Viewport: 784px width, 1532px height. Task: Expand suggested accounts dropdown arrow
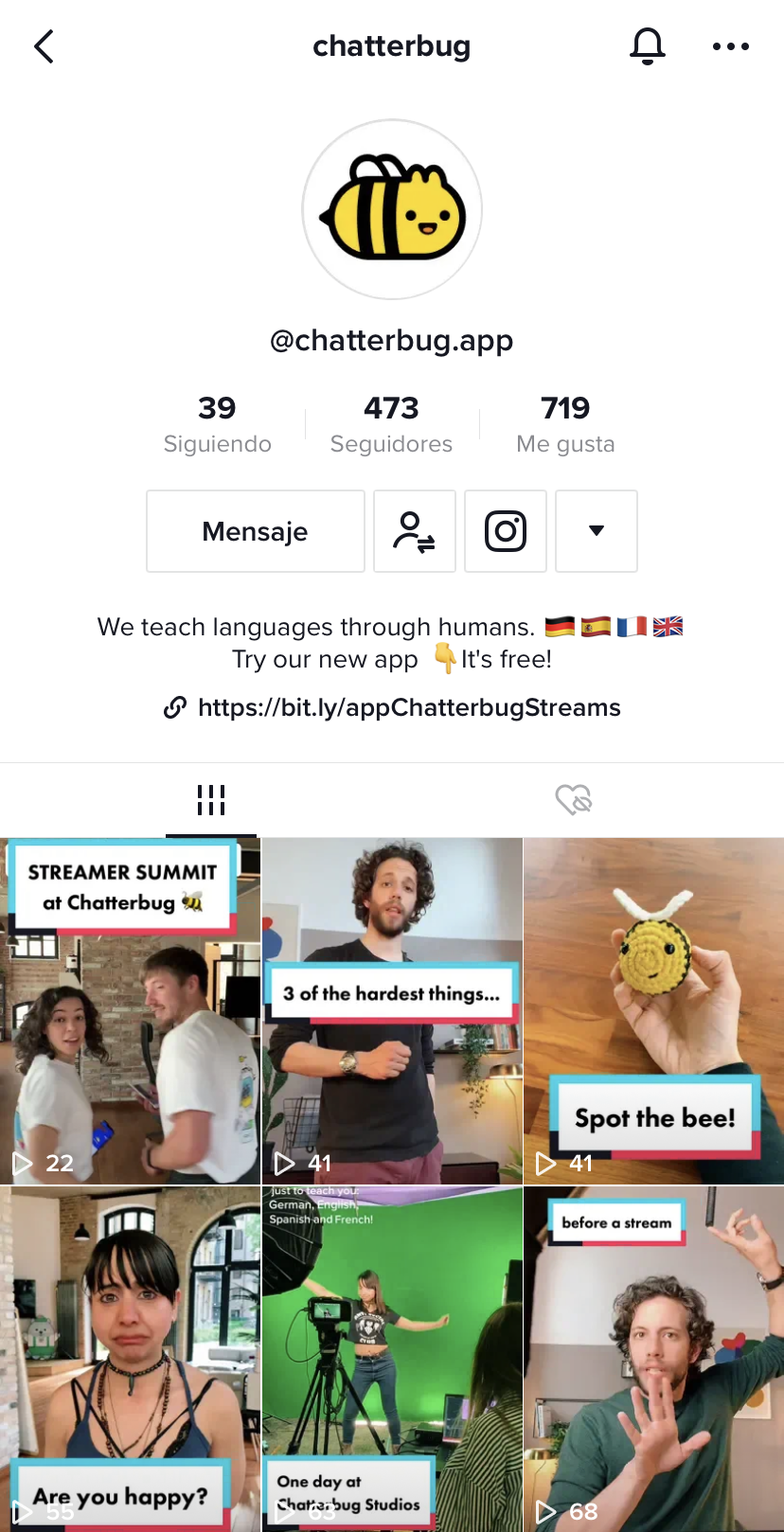click(596, 531)
